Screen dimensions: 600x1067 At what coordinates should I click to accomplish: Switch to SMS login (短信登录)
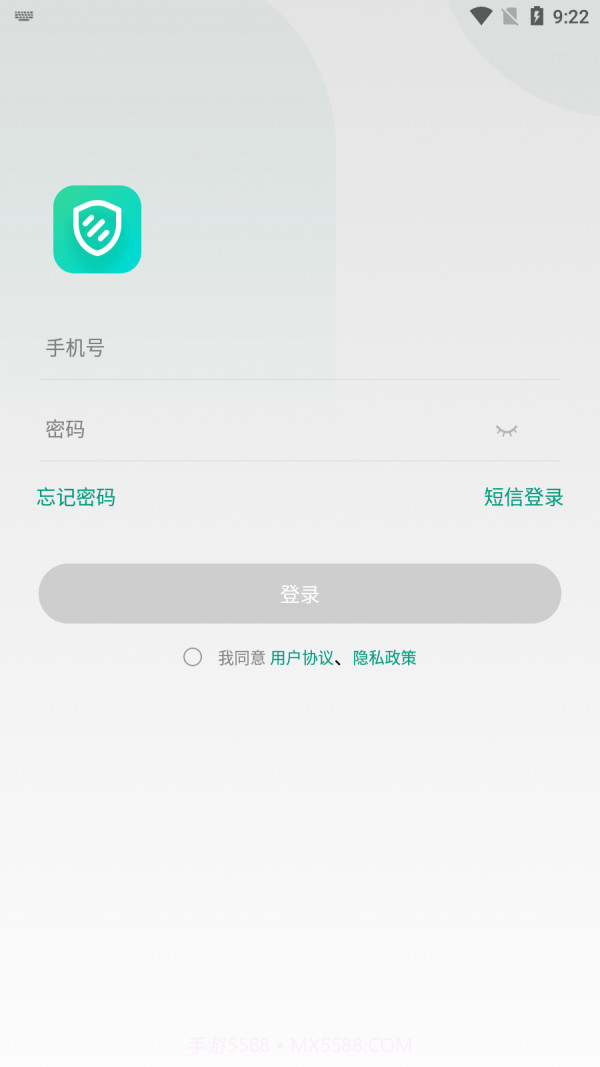pyautogui.click(x=524, y=497)
